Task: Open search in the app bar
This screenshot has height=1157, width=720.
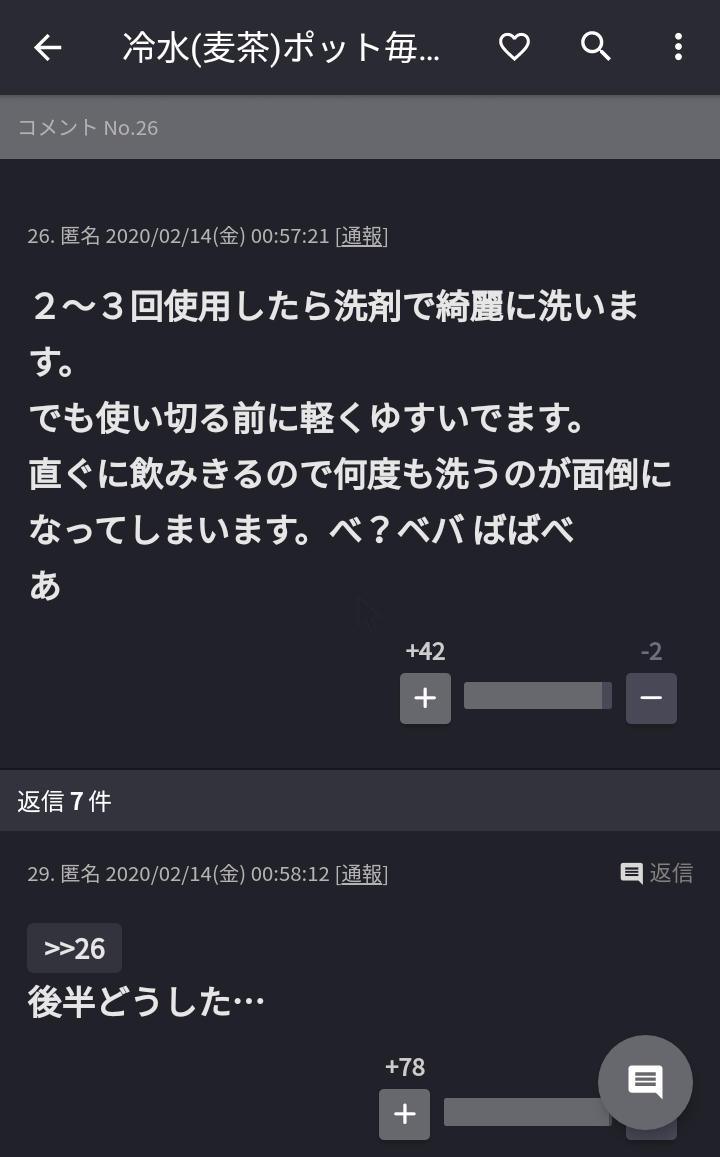Action: [596, 47]
